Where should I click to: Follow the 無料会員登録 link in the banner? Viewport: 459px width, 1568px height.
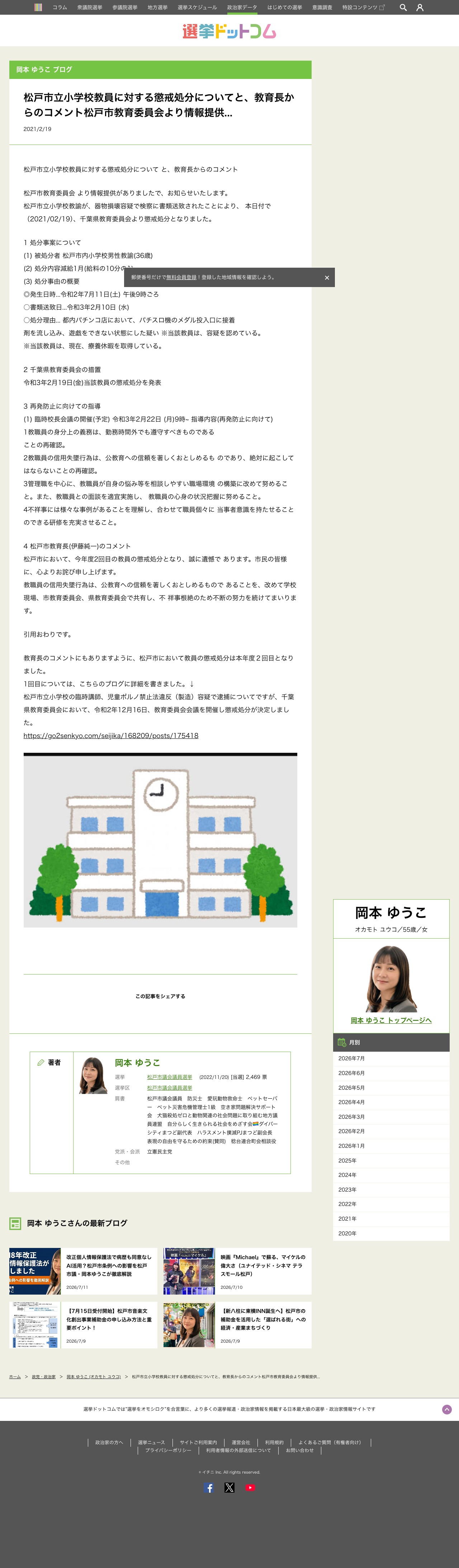point(181,278)
